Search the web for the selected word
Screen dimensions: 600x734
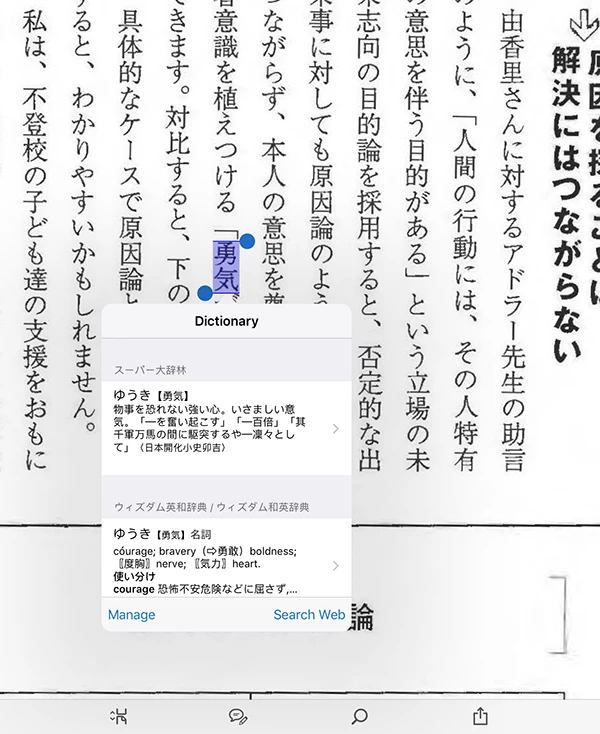click(x=309, y=614)
